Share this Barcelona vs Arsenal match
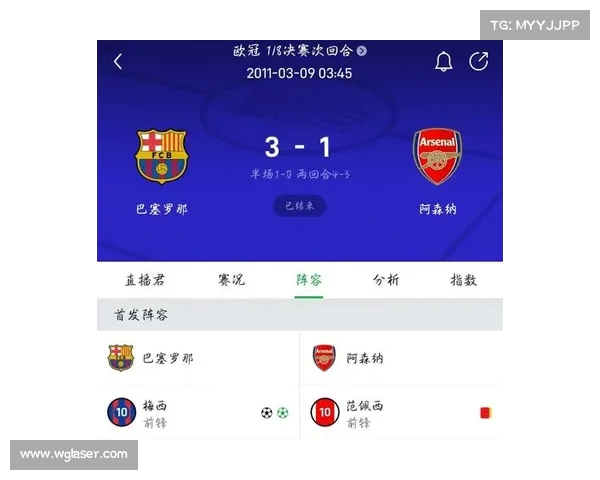The image size is (600, 480). [x=479, y=62]
